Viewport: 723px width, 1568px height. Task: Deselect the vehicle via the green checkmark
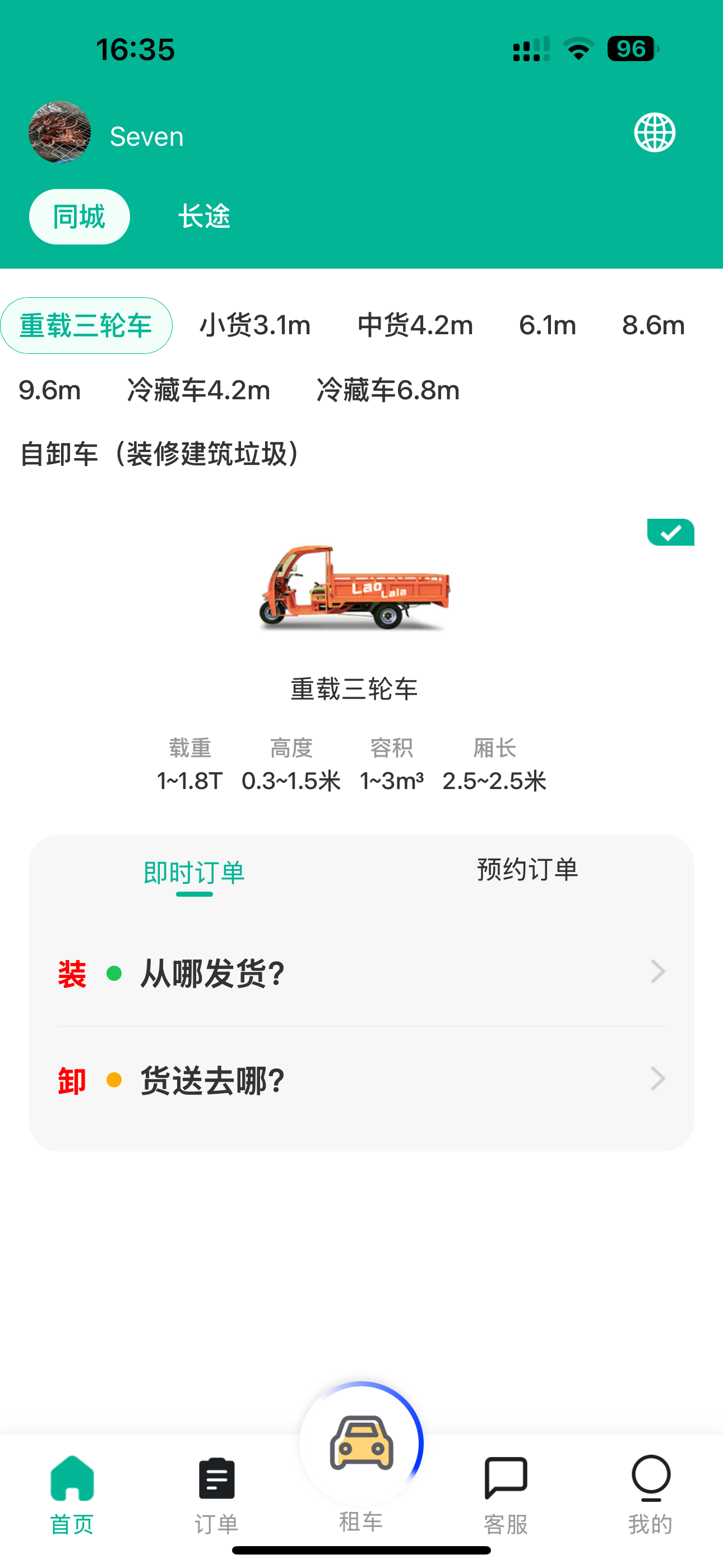pyautogui.click(x=670, y=532)
